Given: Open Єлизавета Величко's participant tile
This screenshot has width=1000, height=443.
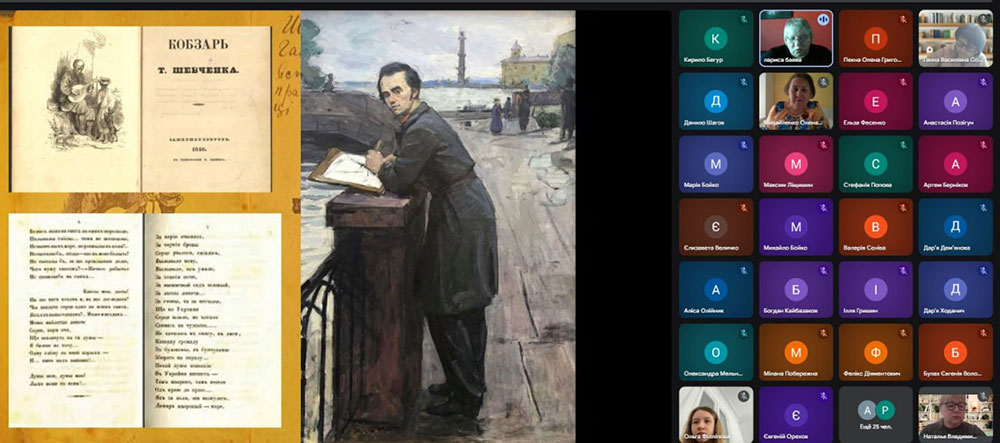Looking at the screenshot, I should click(716, 227).
